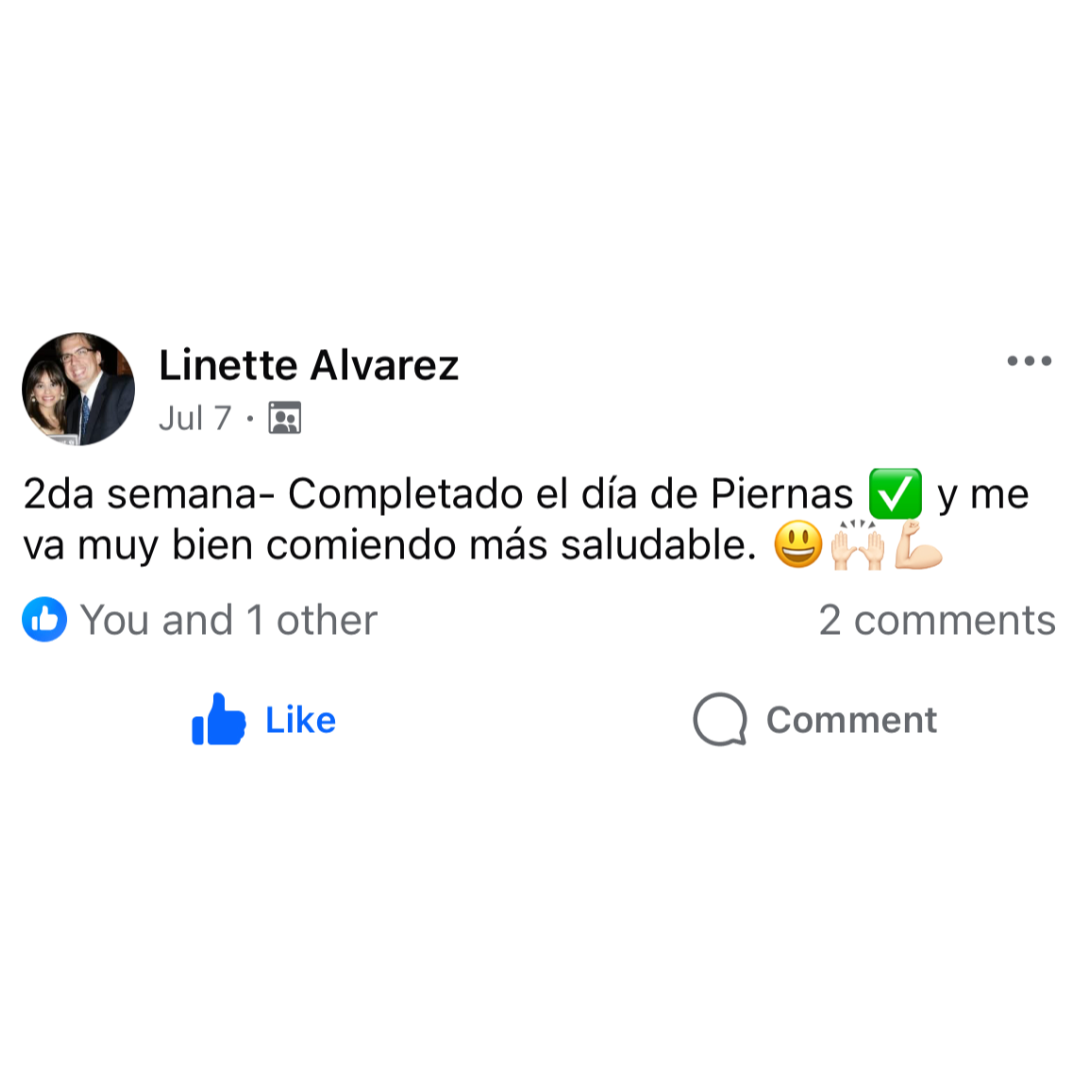
Task: Tap the Like button on the post
Action: point(264,720)
